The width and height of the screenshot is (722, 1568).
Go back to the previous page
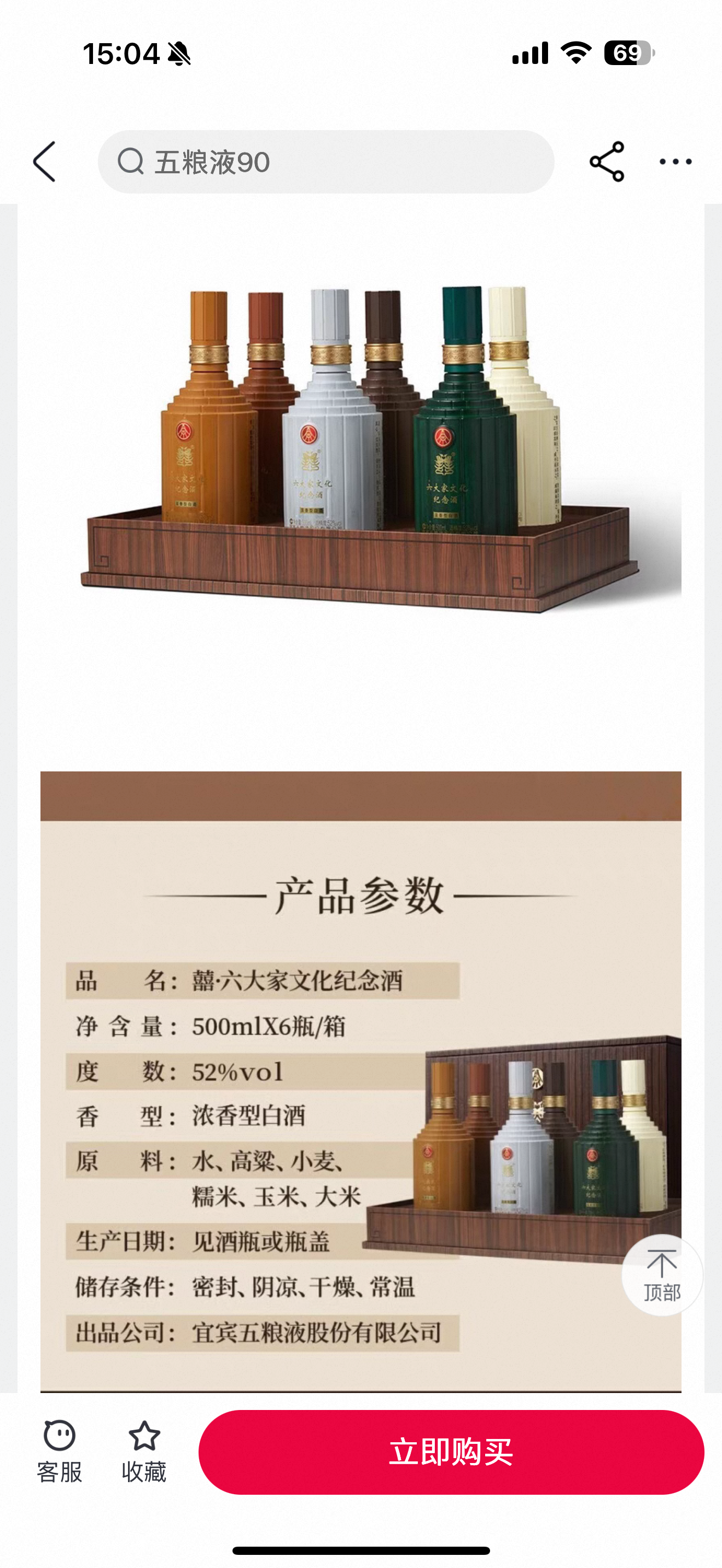(44, 162)
